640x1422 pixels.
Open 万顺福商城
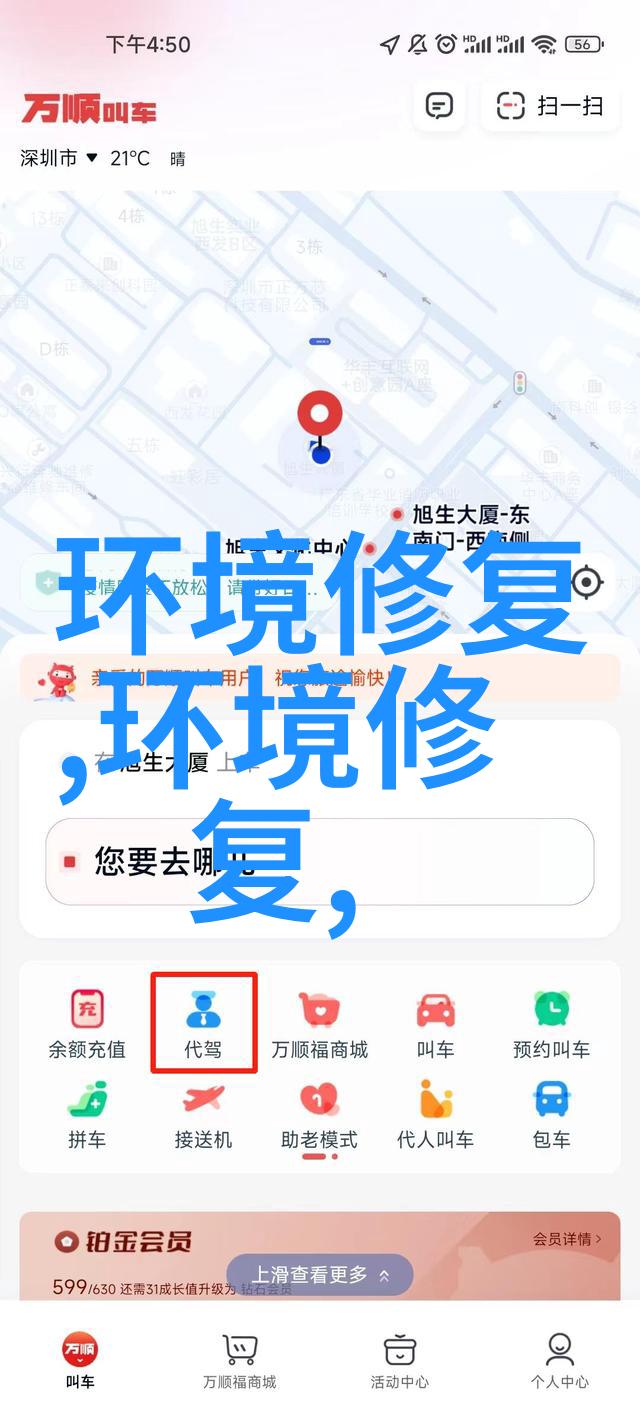click(320, 1024)
